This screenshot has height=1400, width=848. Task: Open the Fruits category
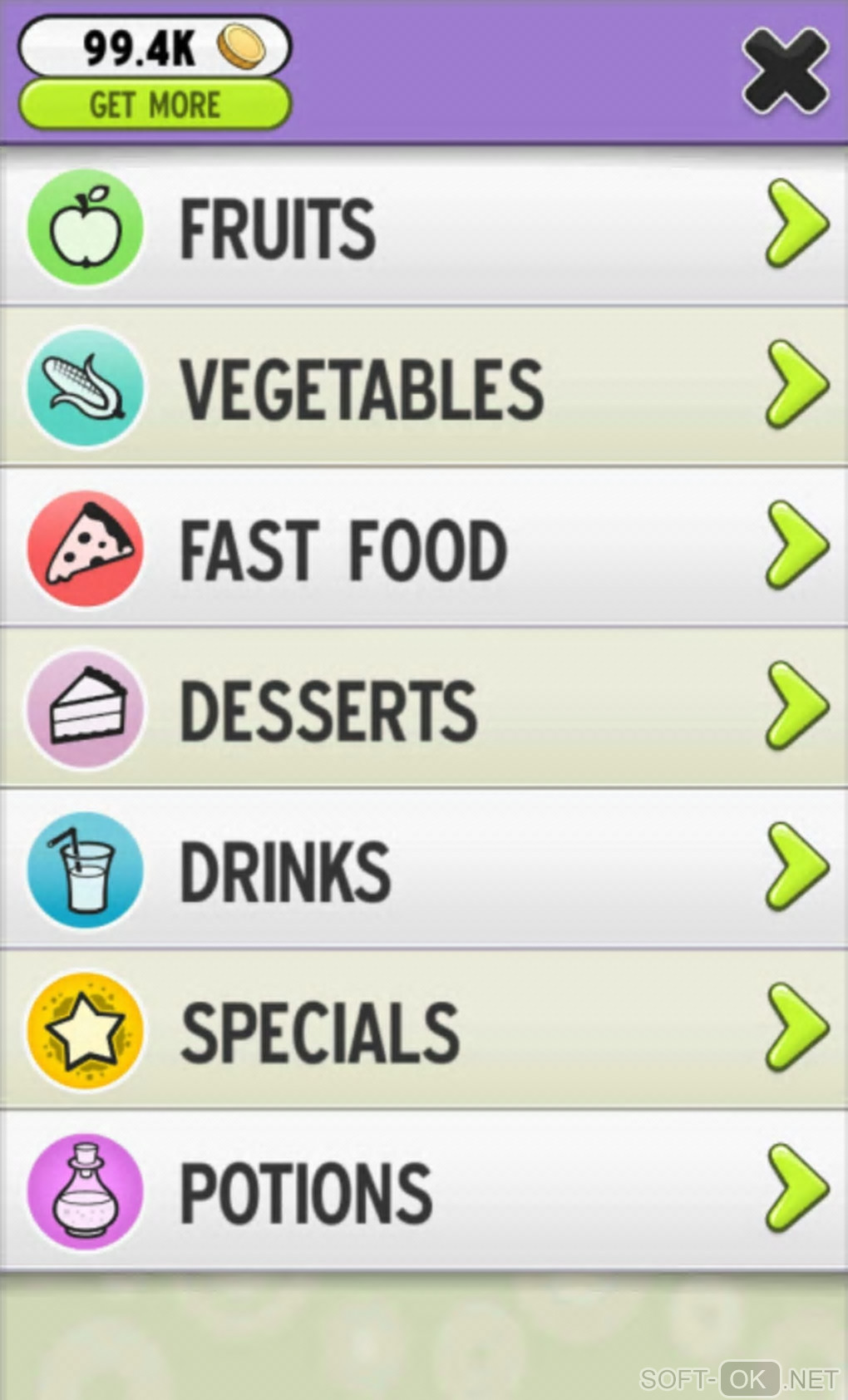point(424,227)
